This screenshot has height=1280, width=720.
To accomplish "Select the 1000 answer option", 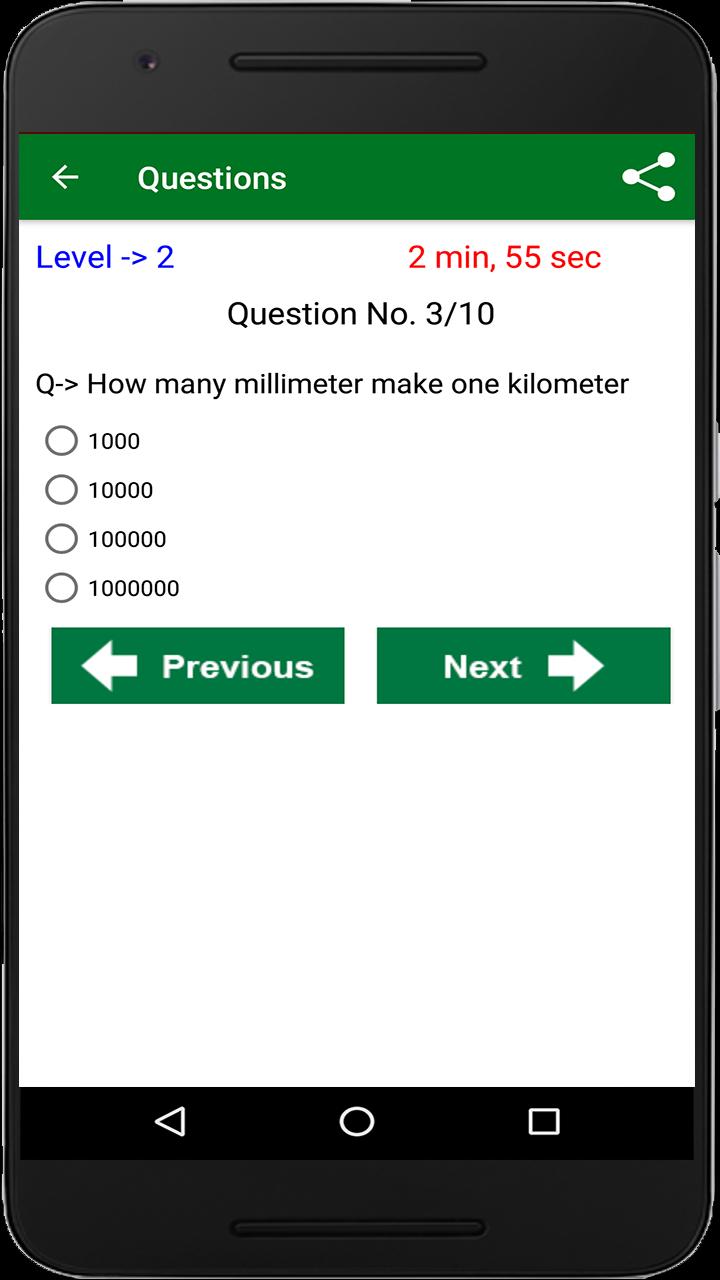I will pyautogui.click(x=62, y=441).
